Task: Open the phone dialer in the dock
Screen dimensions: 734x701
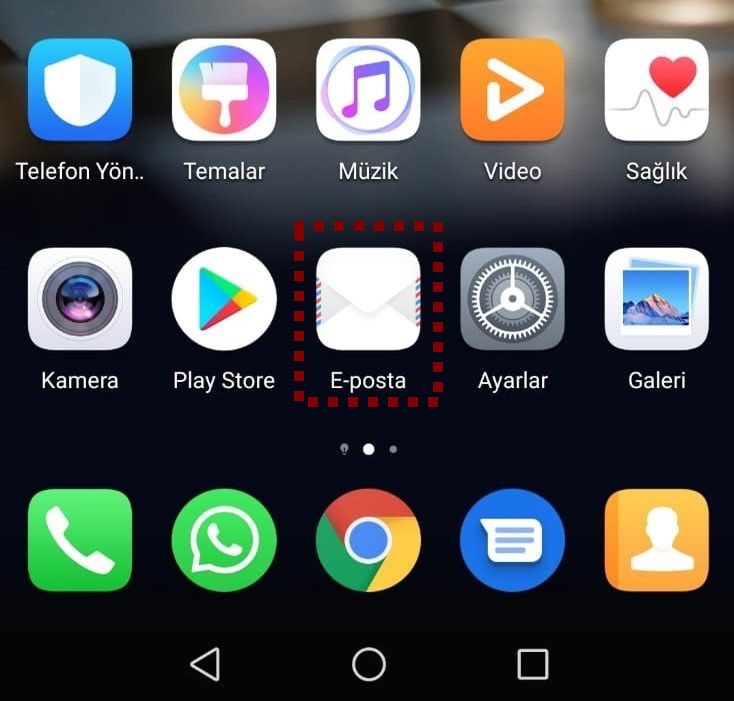Action: (80, 540)
